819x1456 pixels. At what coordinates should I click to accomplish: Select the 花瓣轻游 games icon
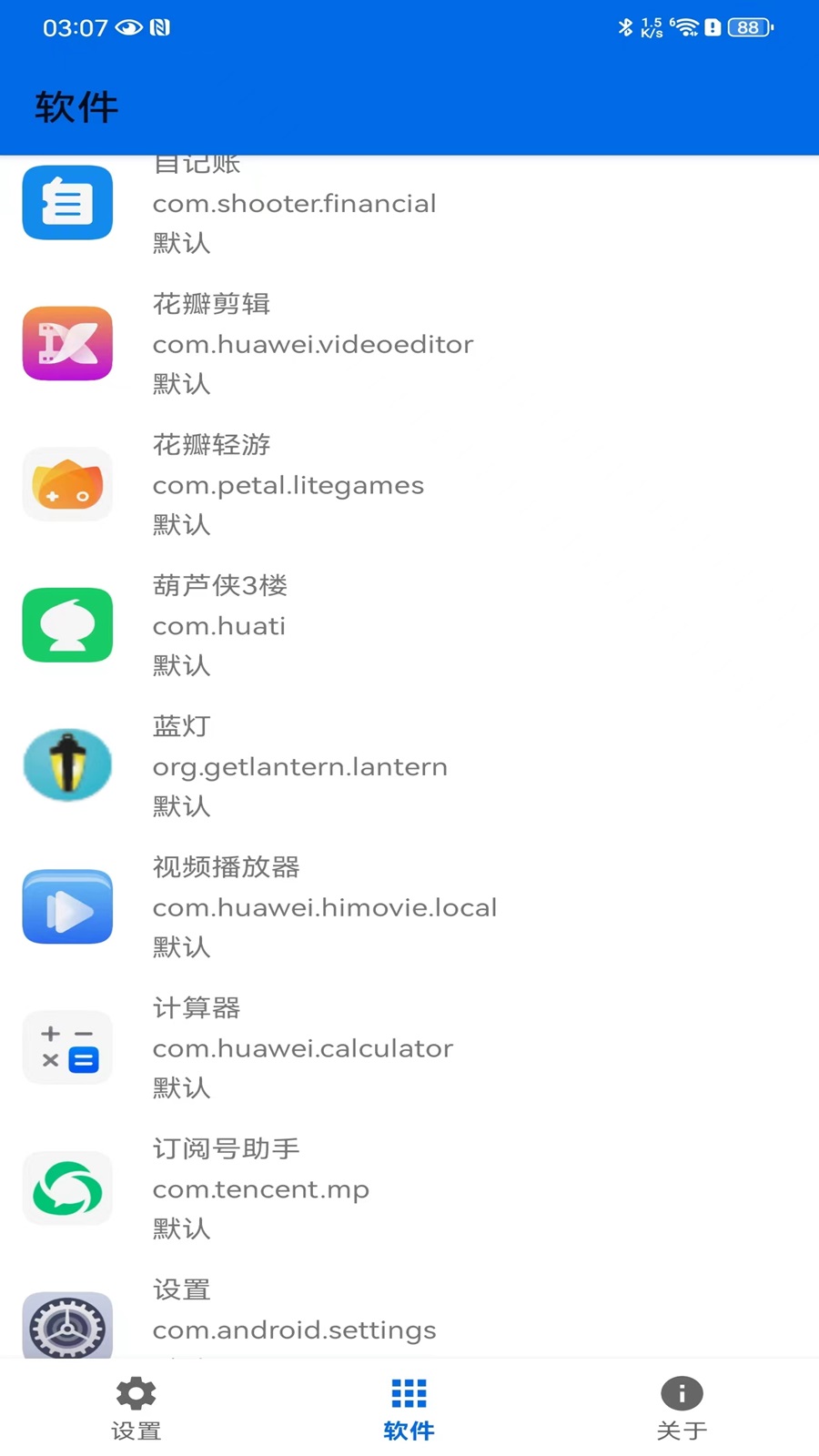pyautogui.click(x=66, y=484)
